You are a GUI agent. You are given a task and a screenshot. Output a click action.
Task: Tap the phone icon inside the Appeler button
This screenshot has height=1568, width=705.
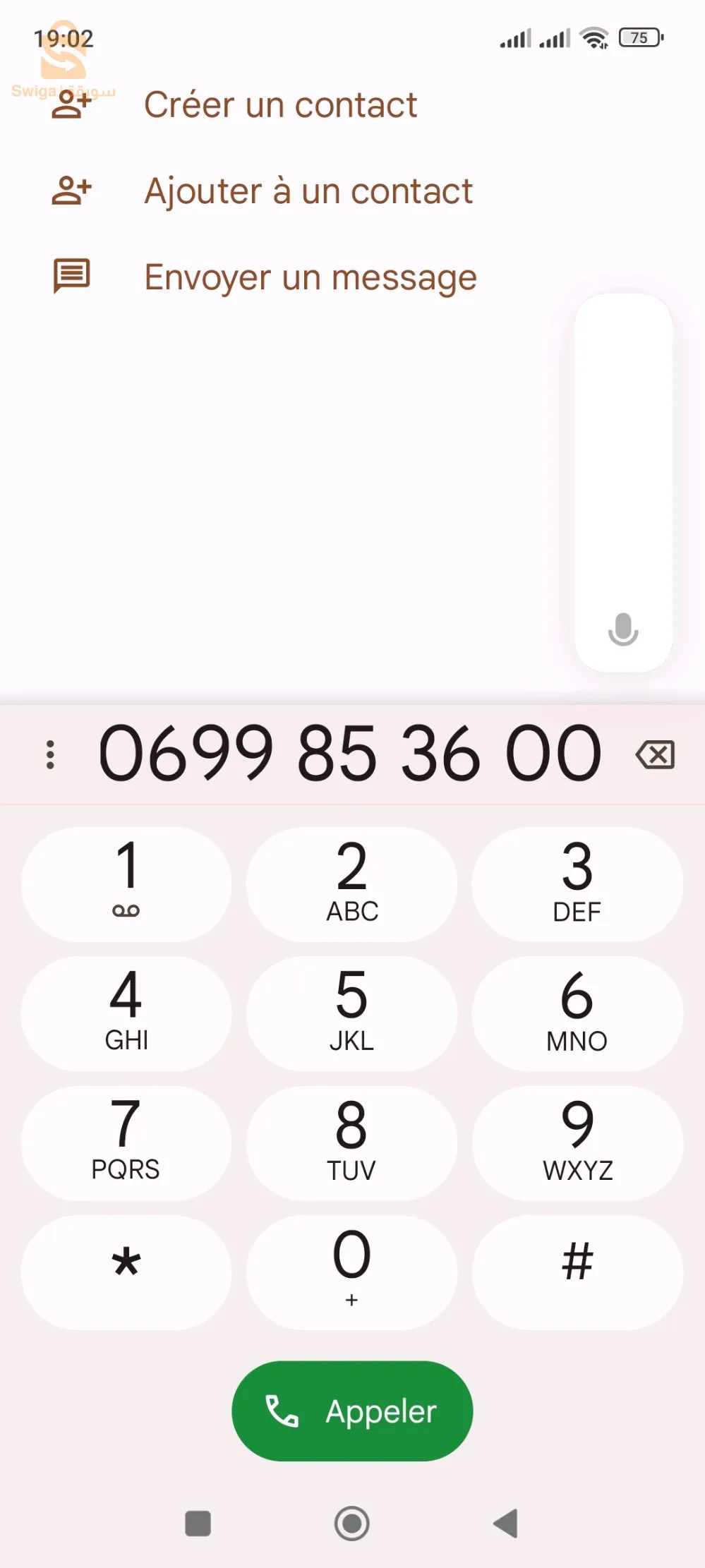(282, 1411)
